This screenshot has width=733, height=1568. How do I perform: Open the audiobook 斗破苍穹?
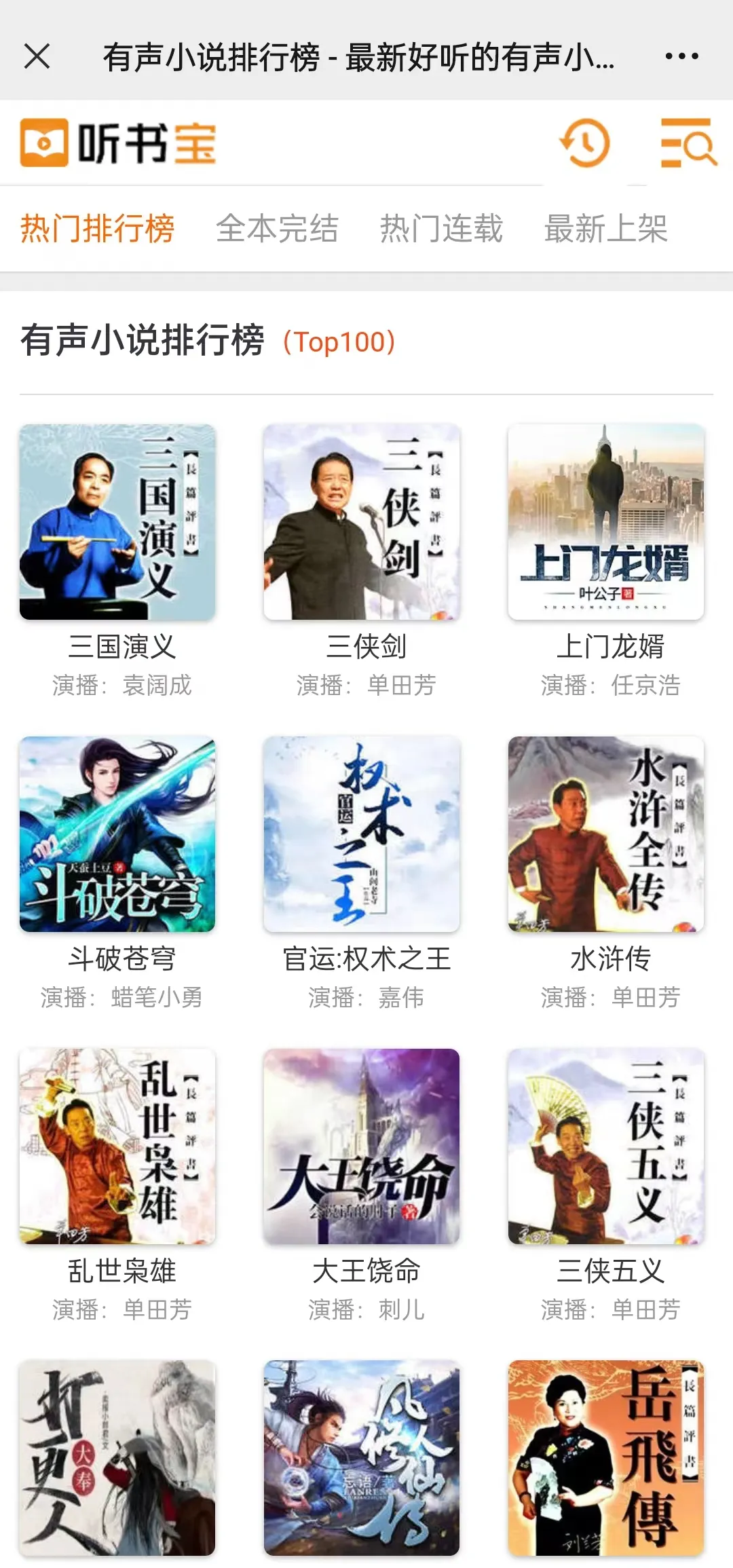tap(117, 834)
